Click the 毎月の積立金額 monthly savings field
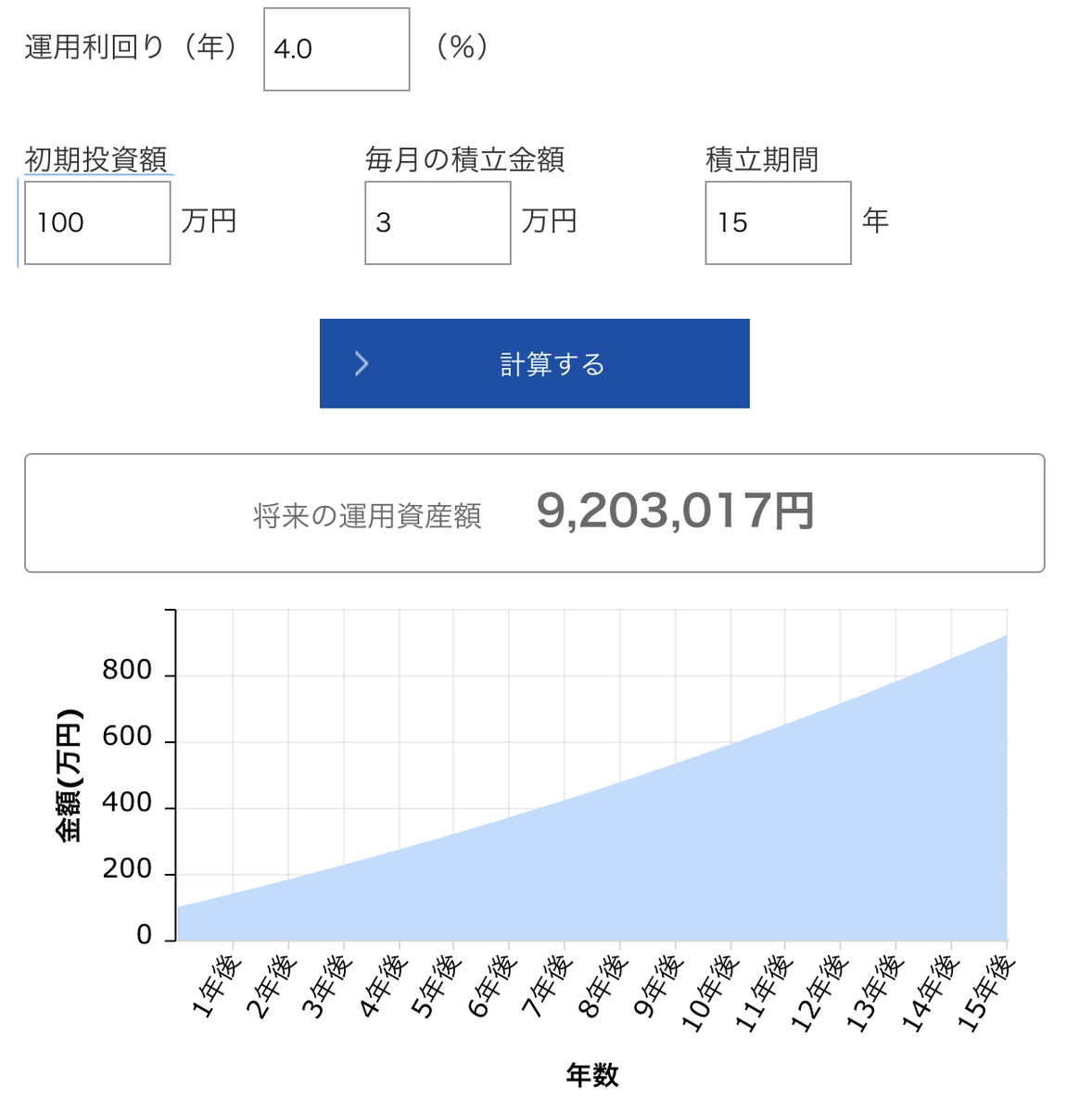 pos(438,222)
